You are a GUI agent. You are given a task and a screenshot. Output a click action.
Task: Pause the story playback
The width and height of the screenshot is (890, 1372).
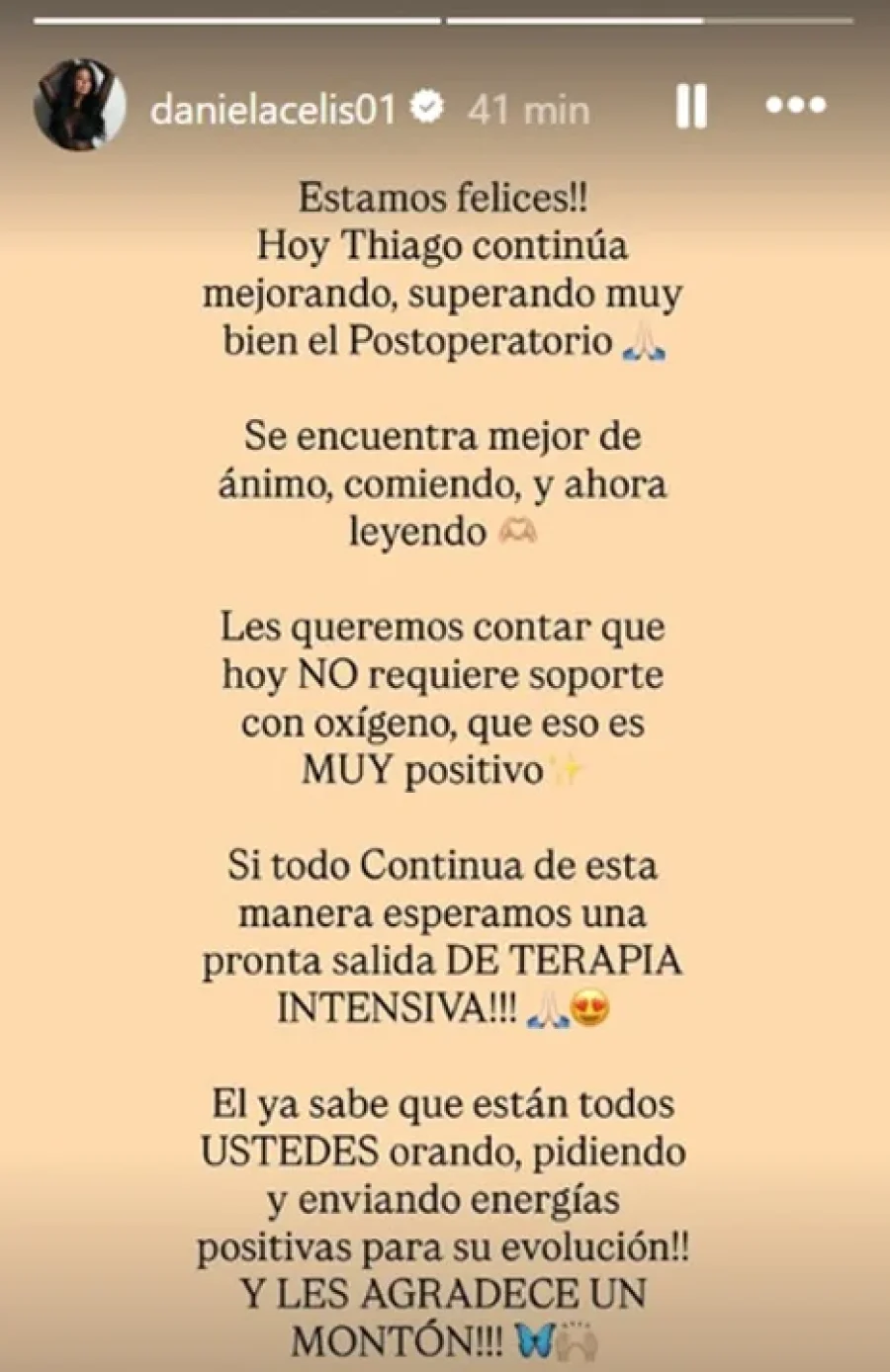click(x=691, y=106)
